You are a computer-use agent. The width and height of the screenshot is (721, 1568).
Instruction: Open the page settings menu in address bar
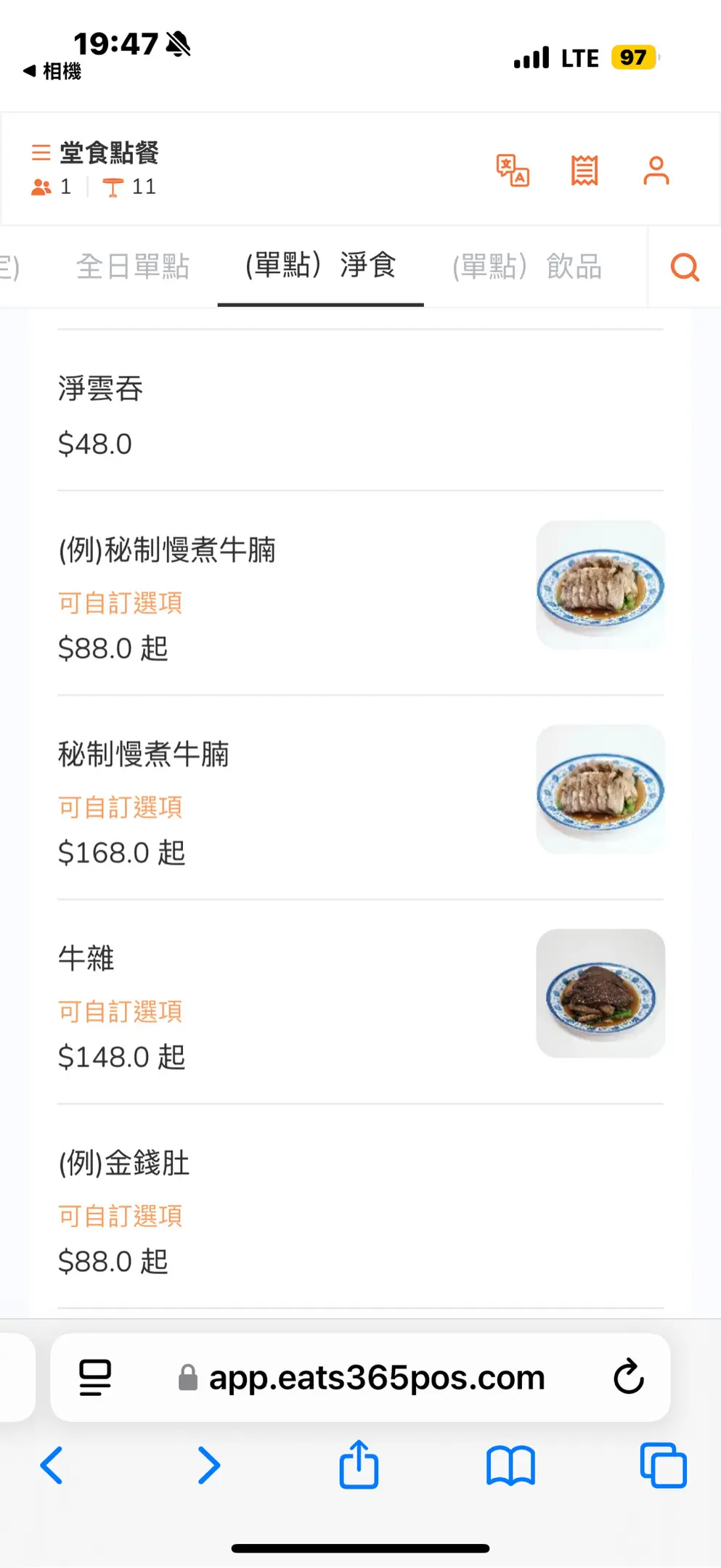[x=95, y=1377]
